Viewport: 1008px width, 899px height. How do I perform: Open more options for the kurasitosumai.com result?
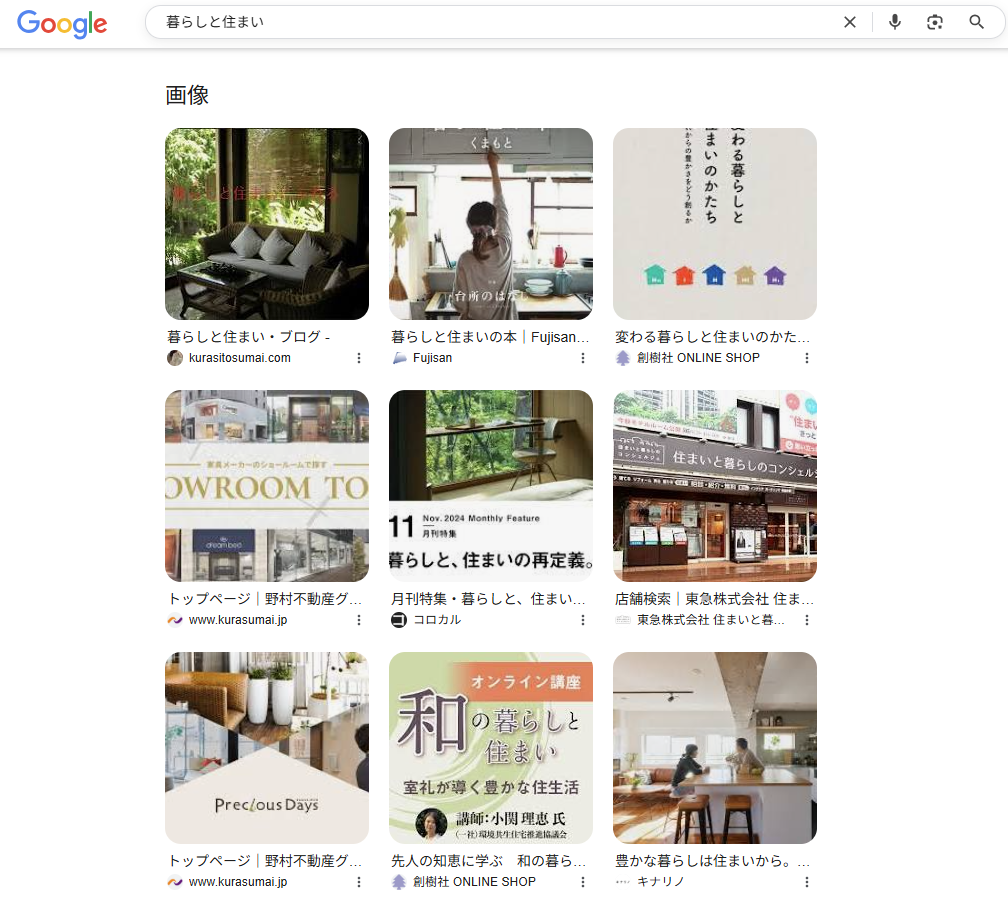click(x=359, y=358)
